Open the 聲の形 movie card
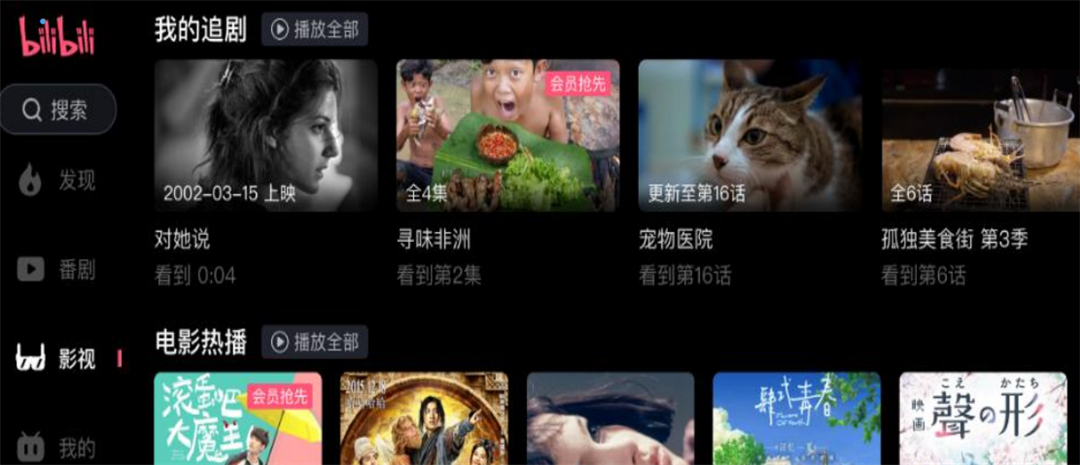Screen dimensions: 1080x465 [x=982, y=418]
